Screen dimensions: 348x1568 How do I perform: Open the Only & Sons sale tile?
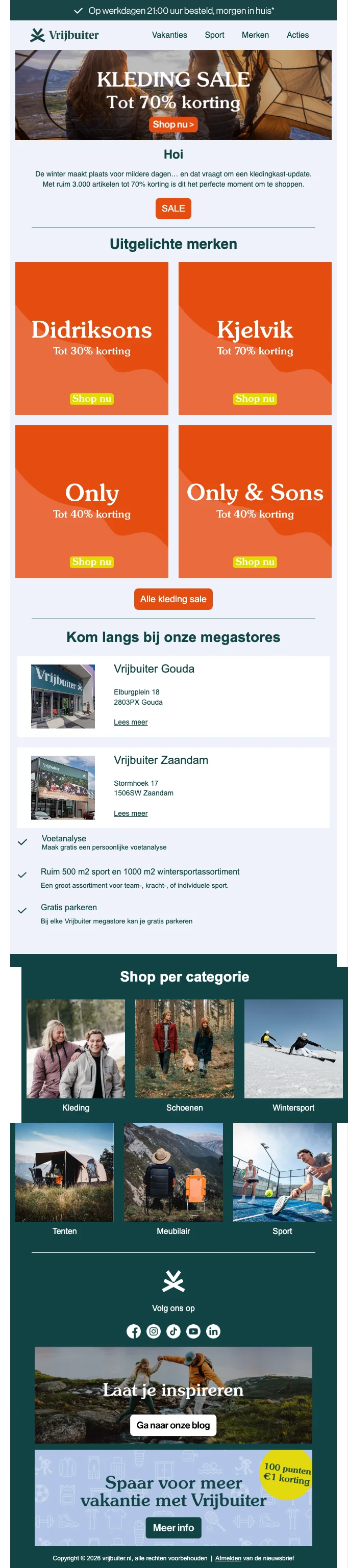click(x=255, y=502)
